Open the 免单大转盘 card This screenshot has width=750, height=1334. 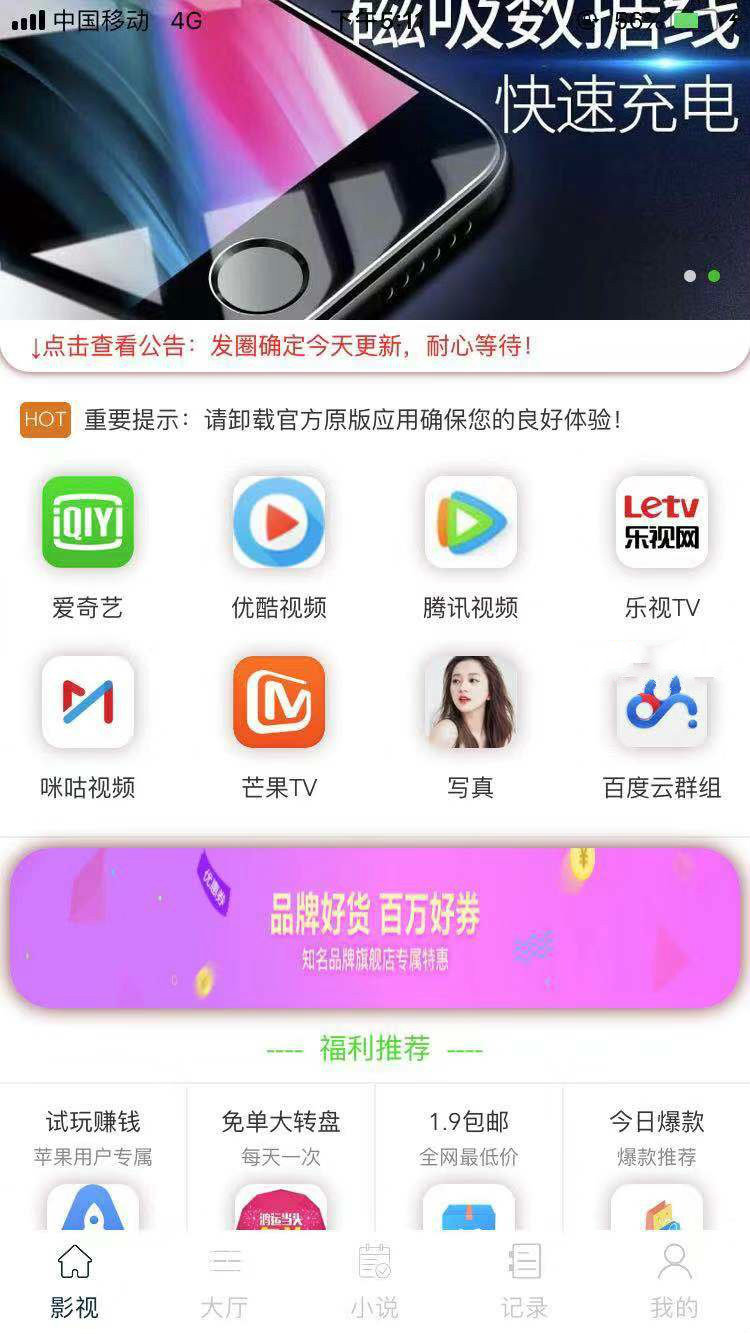click(281, 1160)
